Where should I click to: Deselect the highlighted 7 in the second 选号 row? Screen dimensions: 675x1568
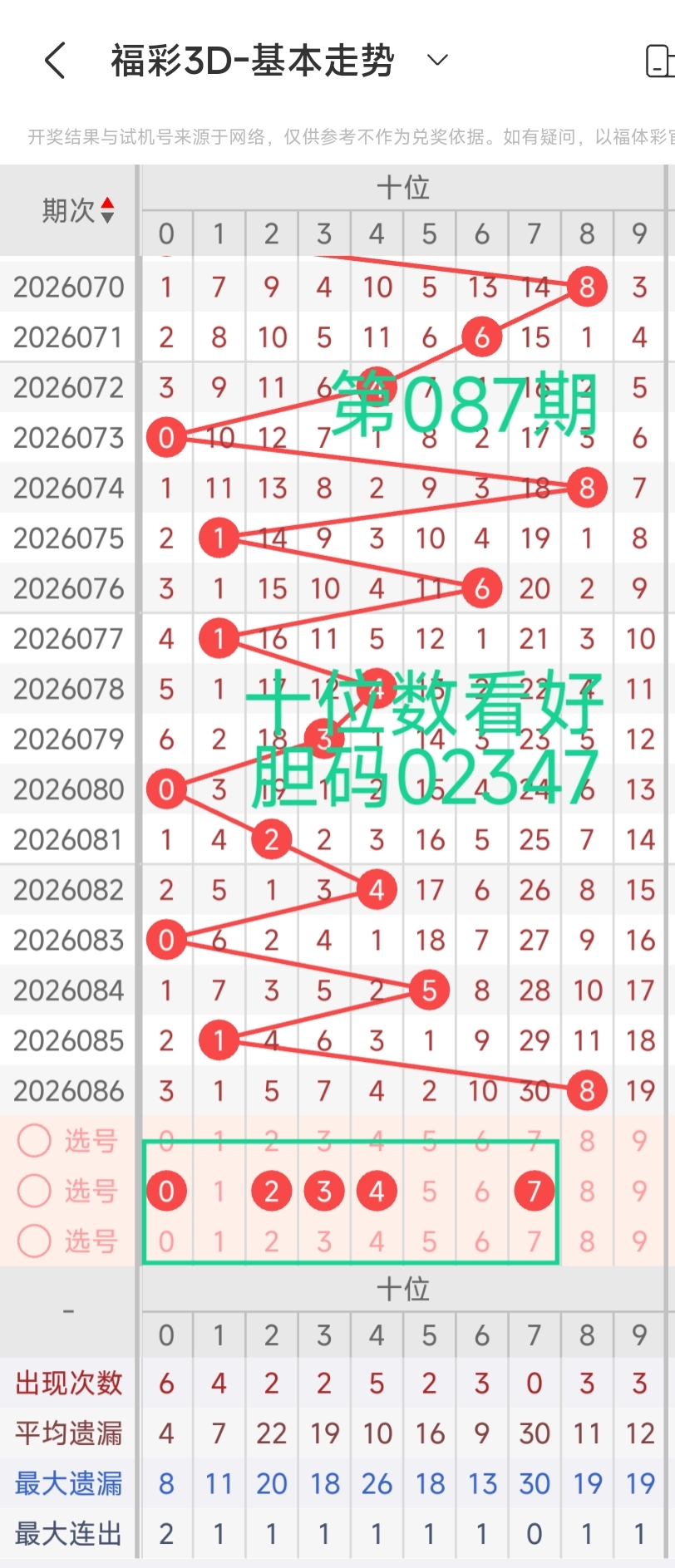click(534, 1191)
